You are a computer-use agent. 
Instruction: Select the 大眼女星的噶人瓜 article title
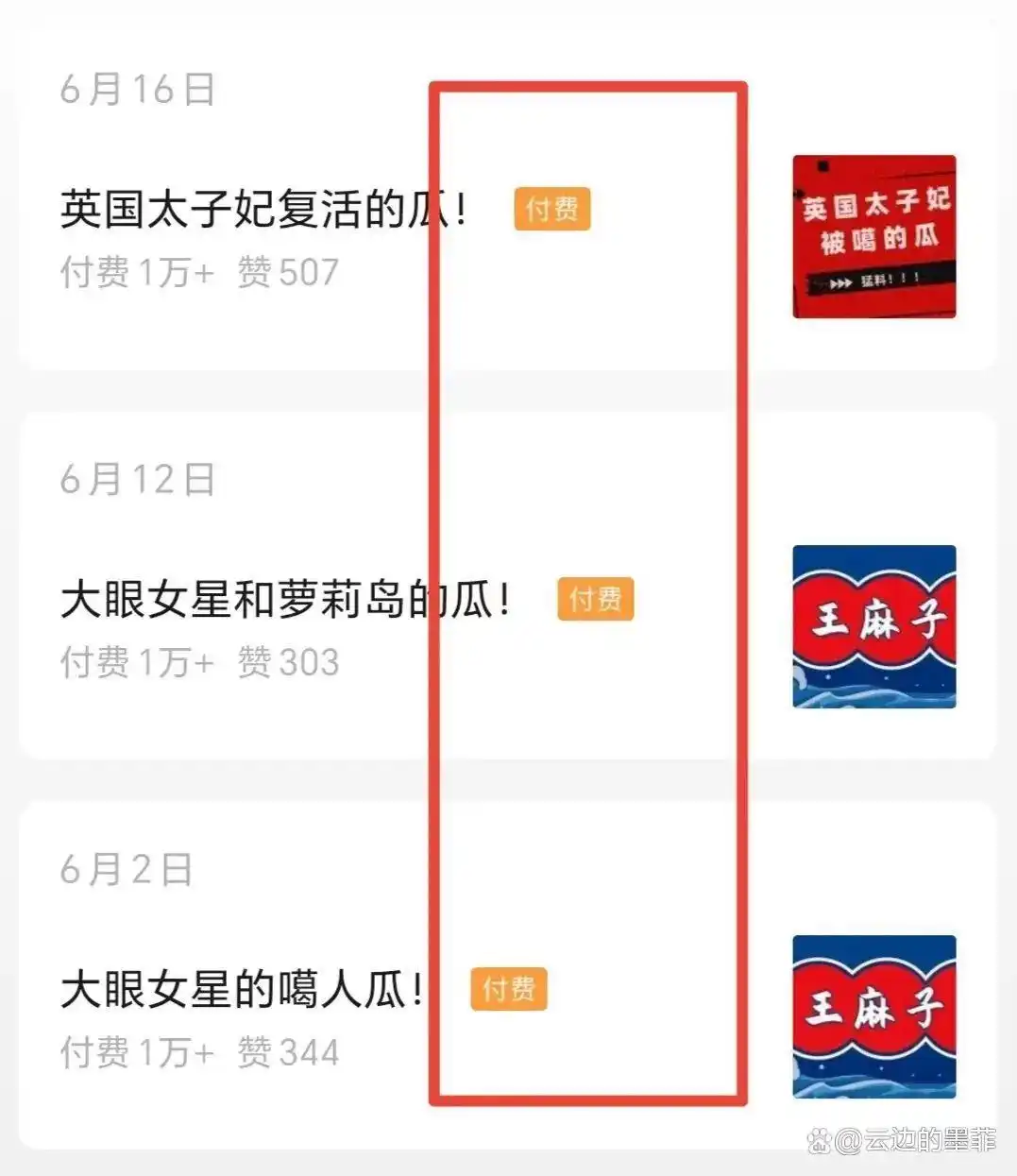point(242,989)
